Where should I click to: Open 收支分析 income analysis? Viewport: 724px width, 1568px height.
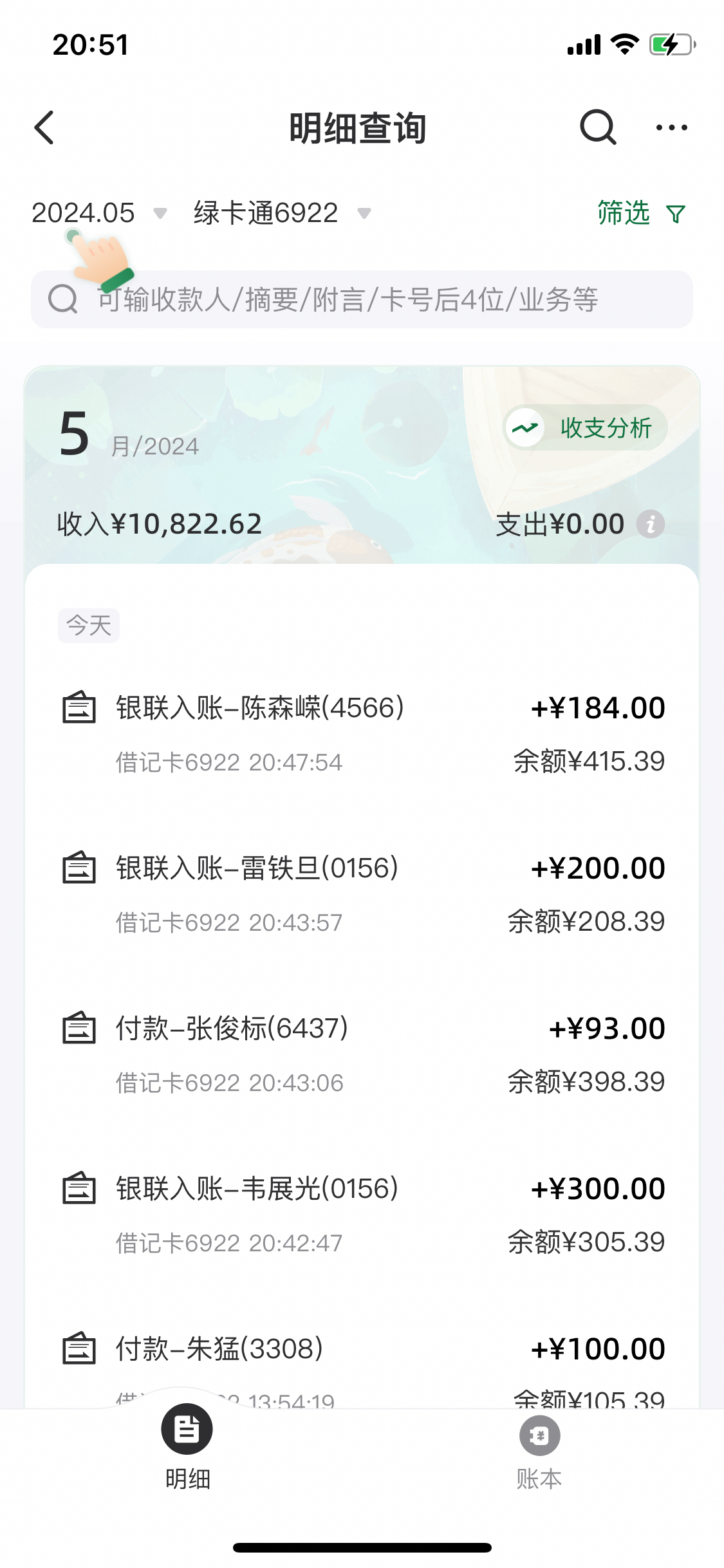click(585, 427)
